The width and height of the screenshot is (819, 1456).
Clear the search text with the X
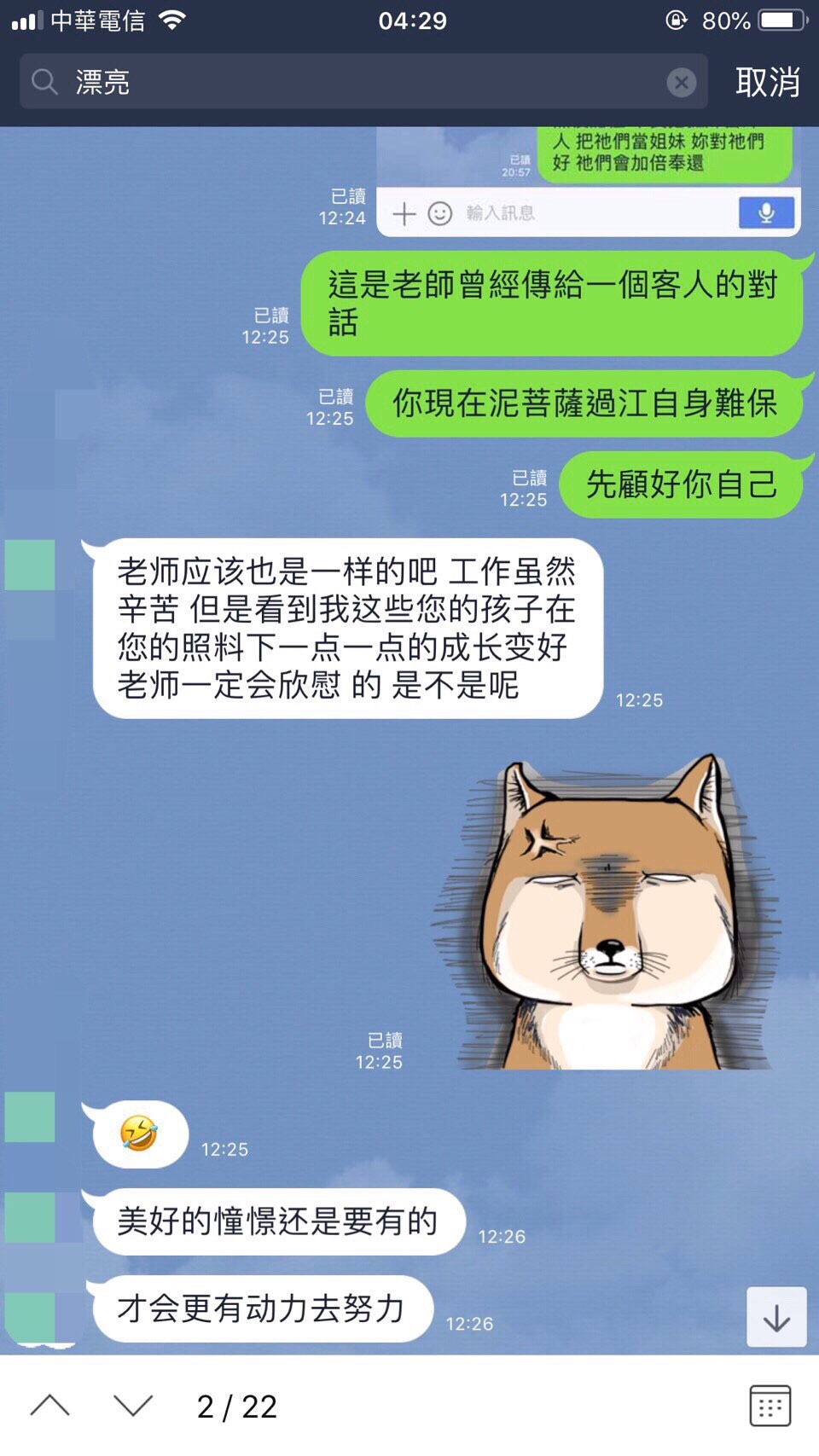coord(681,83)
